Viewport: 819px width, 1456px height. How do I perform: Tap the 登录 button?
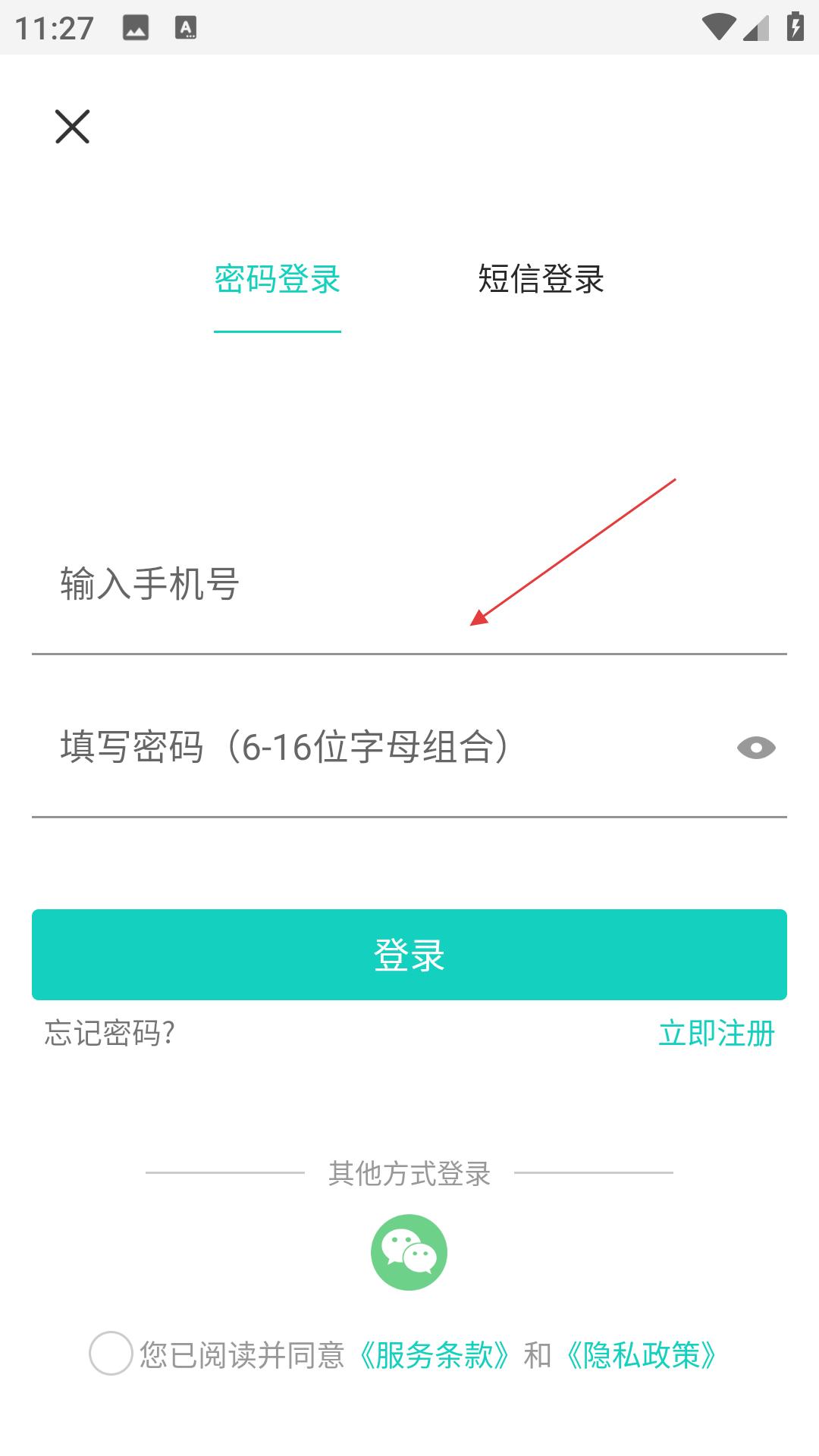coord(409,955)
